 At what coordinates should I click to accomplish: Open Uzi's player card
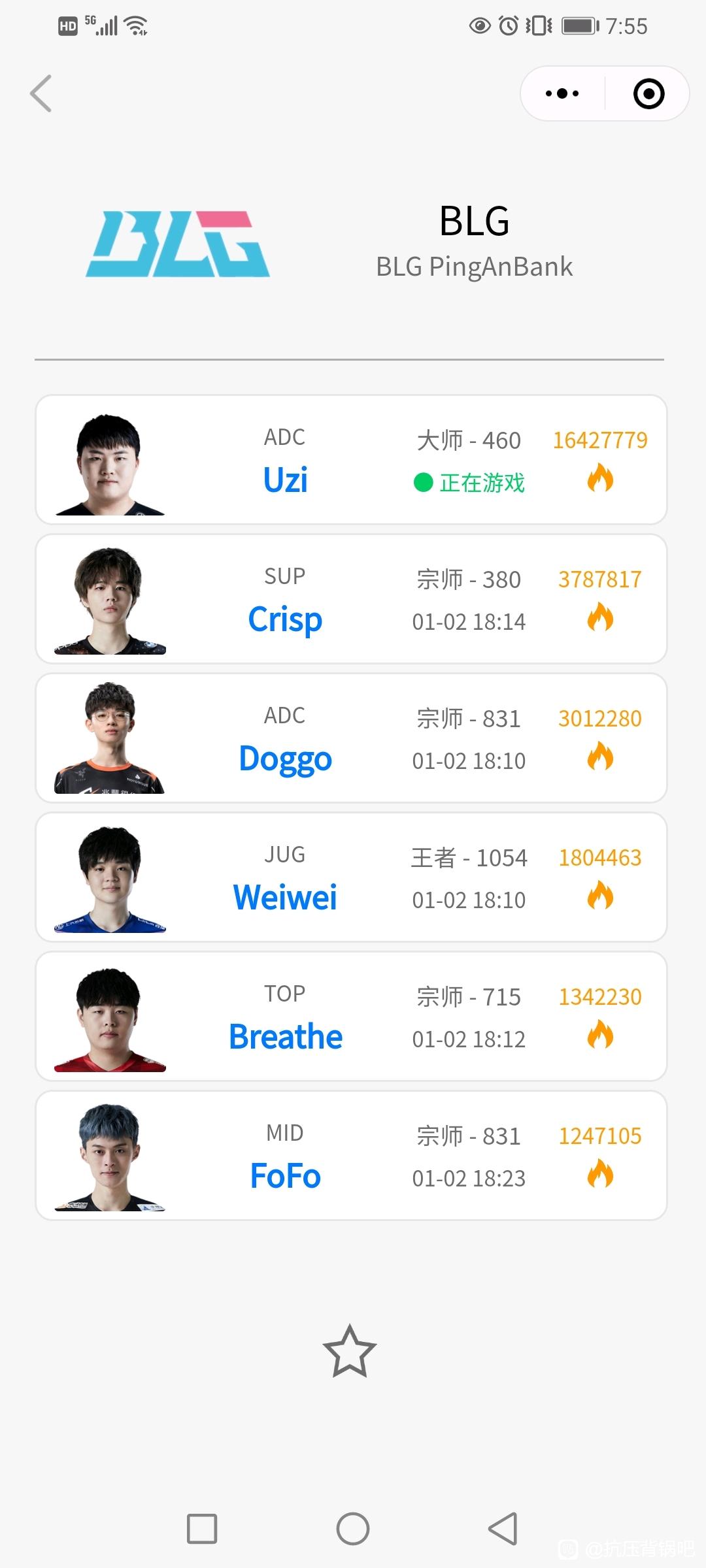[x=351, y=459]
